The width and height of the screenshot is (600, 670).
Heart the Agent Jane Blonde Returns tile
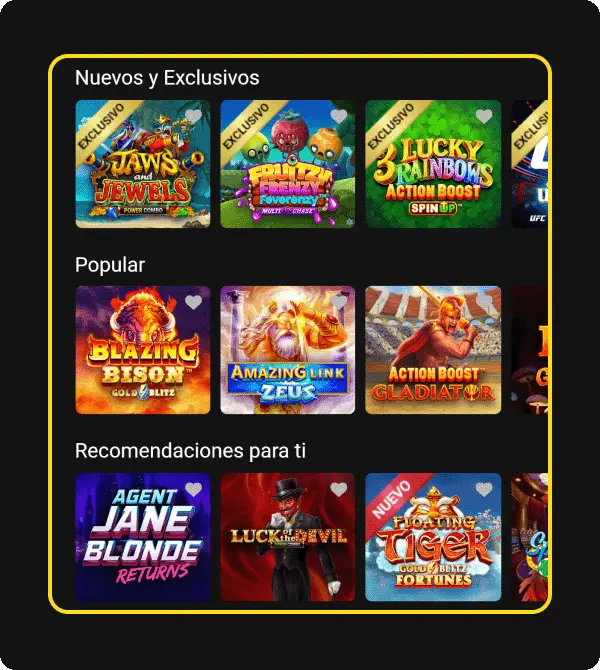pyautogui.click(x=194, y=490)
